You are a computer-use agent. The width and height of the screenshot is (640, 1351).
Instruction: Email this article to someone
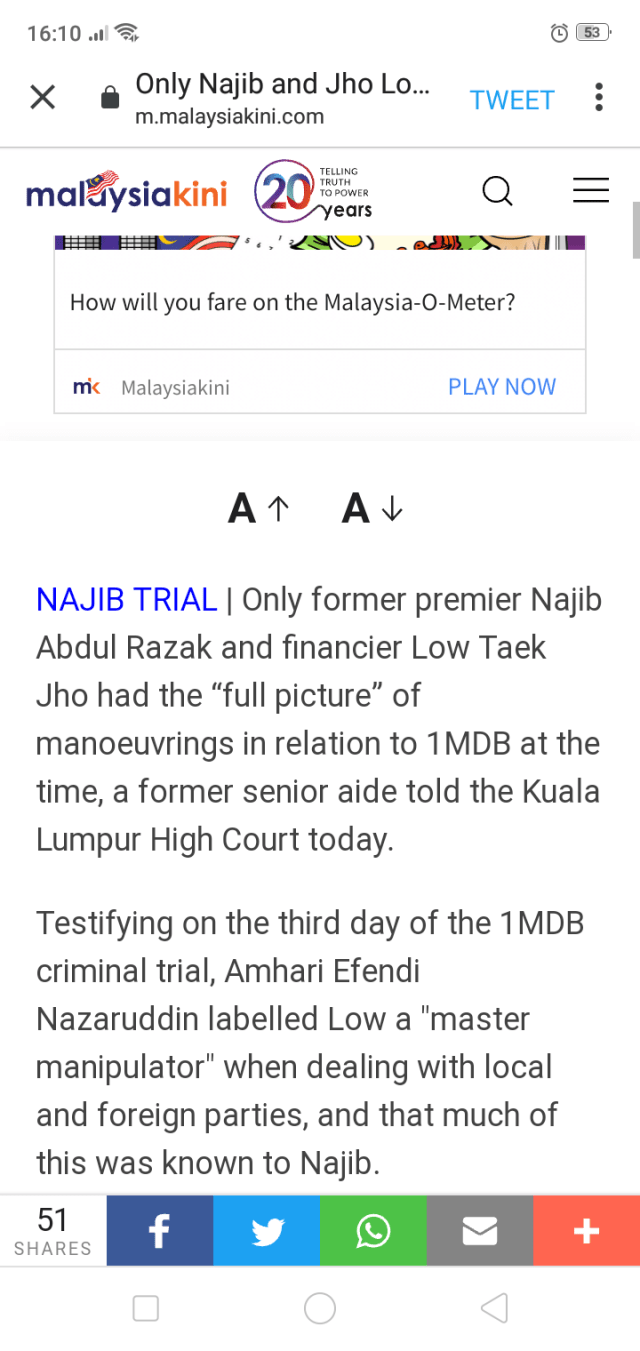(479, 1231)
